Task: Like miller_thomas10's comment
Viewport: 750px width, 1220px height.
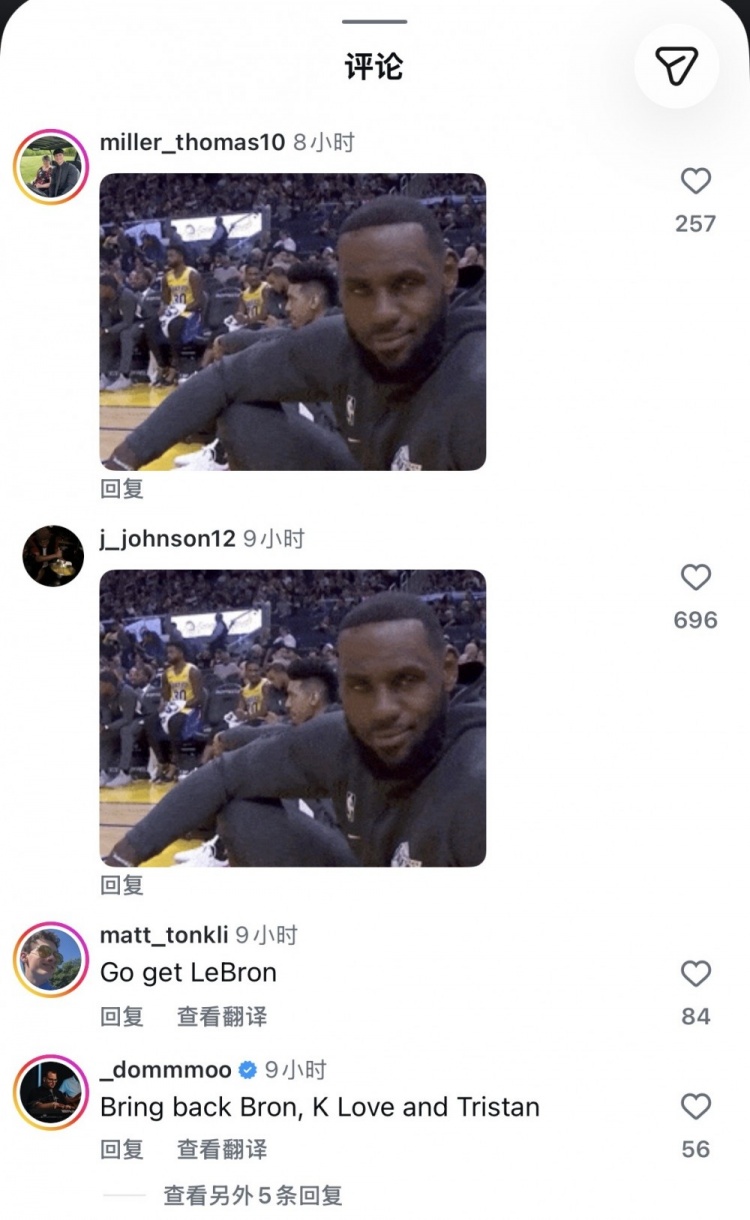Action: (695, 181)
